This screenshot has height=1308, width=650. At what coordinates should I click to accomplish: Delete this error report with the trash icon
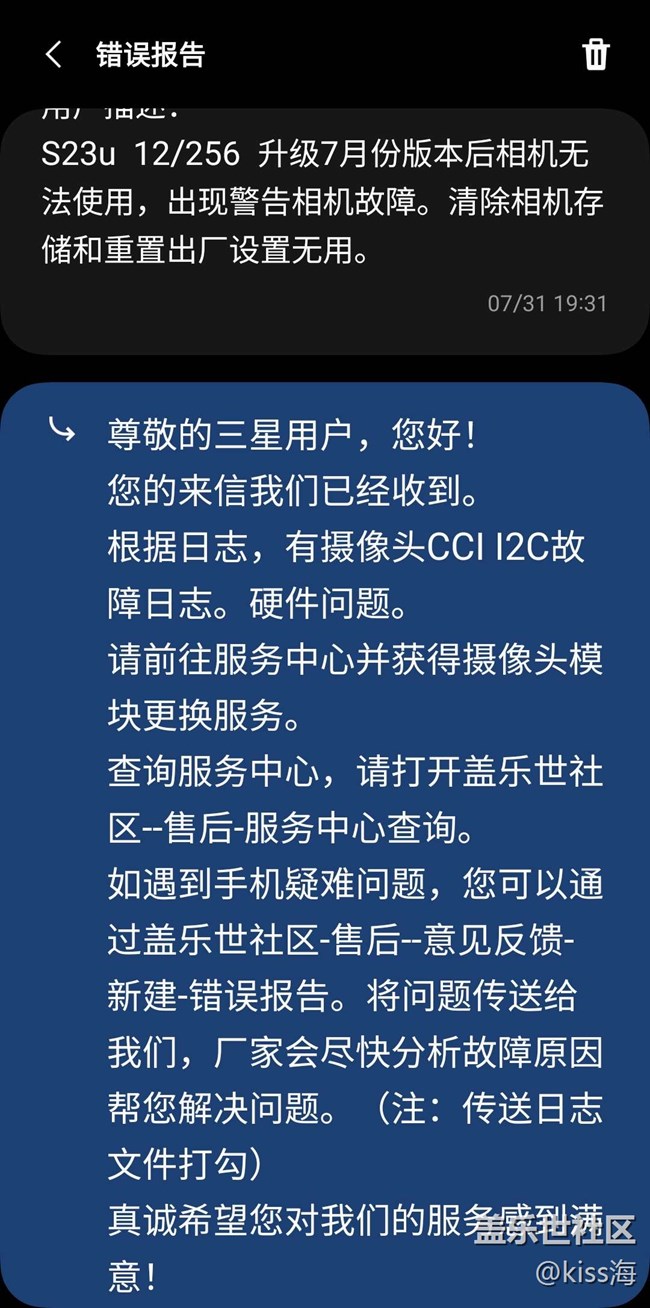(x=596, y=54)
